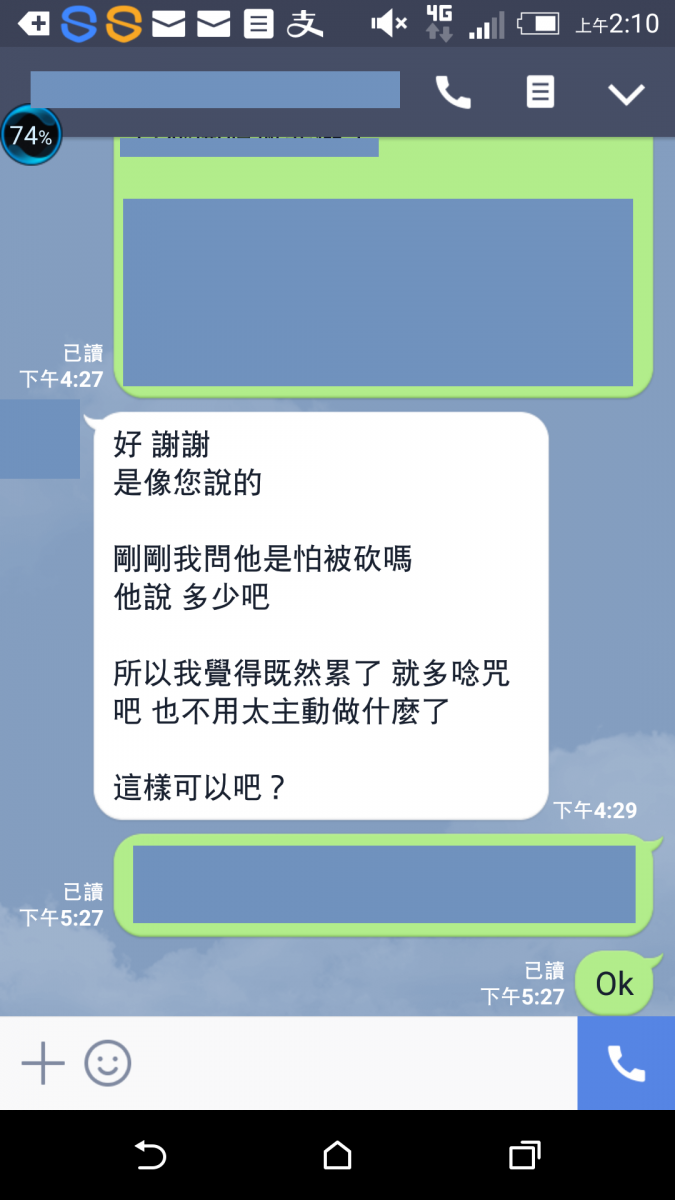Expand the chat options chevron

pos(626,94)
